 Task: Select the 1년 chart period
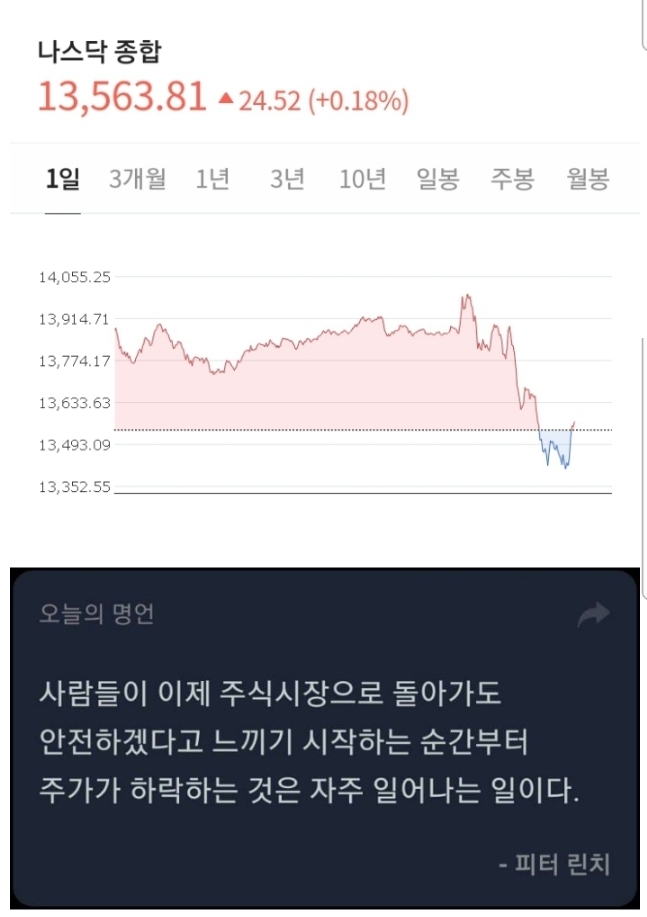pyautogui.click(x=213, y=180)
